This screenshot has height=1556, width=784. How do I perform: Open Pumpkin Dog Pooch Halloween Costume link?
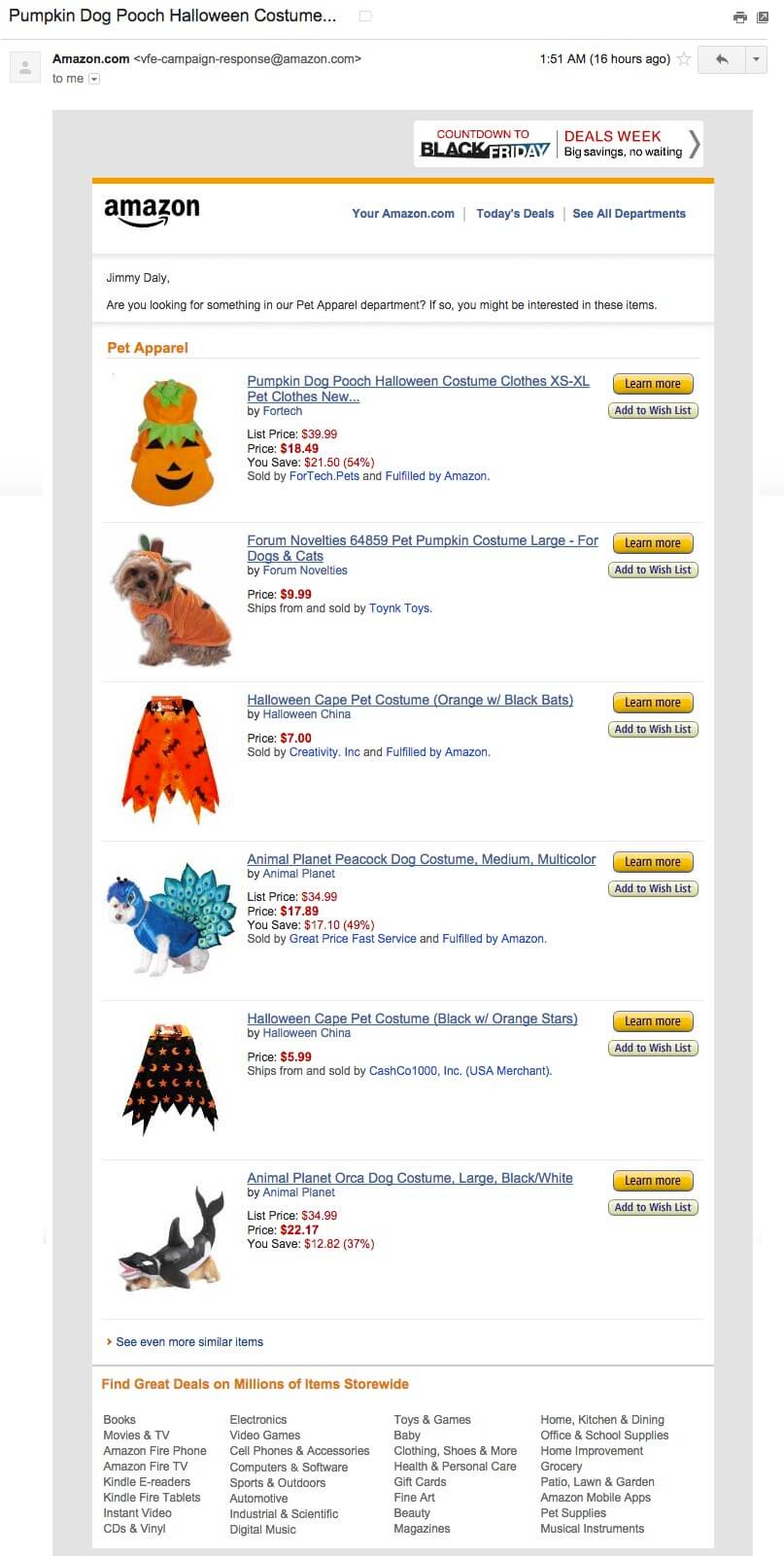[418, 382]
